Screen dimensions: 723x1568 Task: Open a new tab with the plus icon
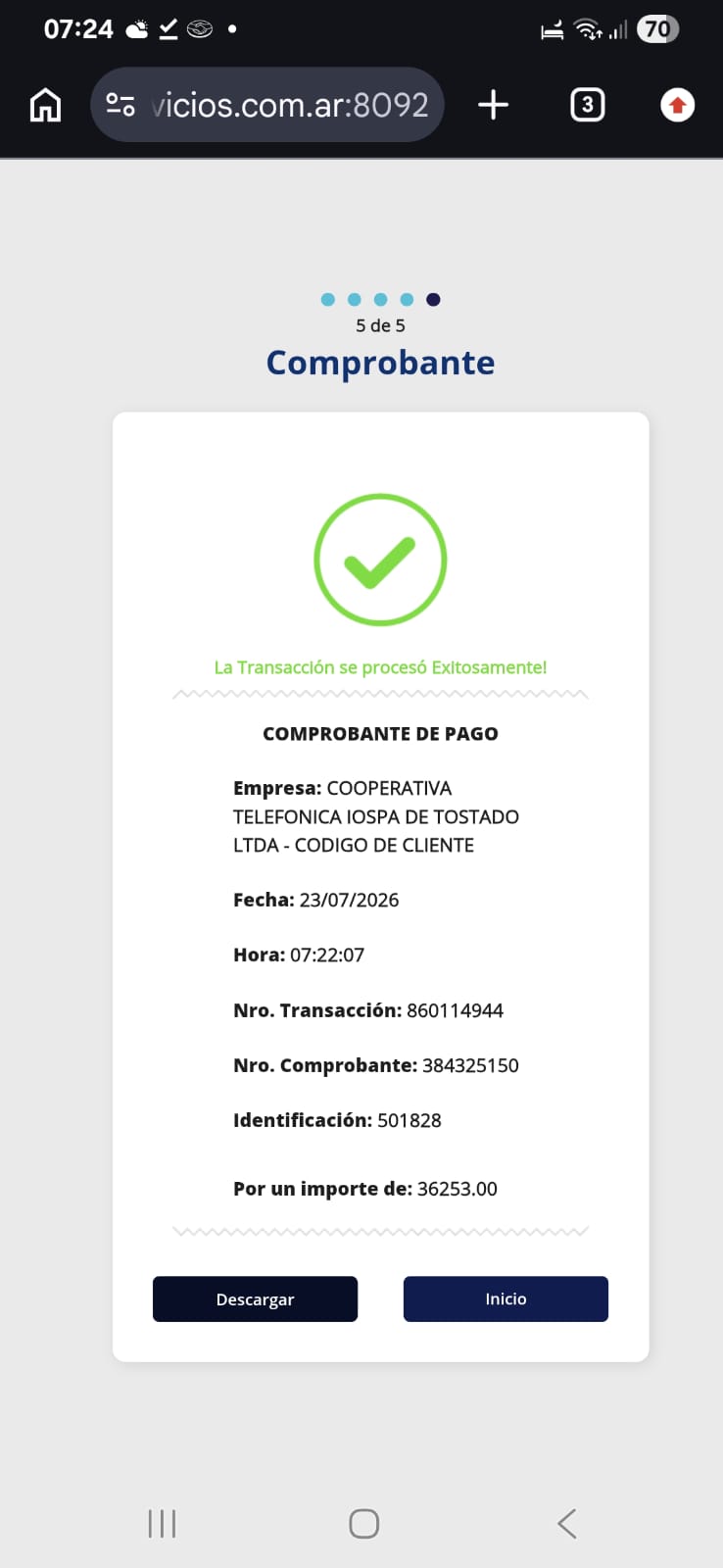pyautogui.click(x=493, y=105)
